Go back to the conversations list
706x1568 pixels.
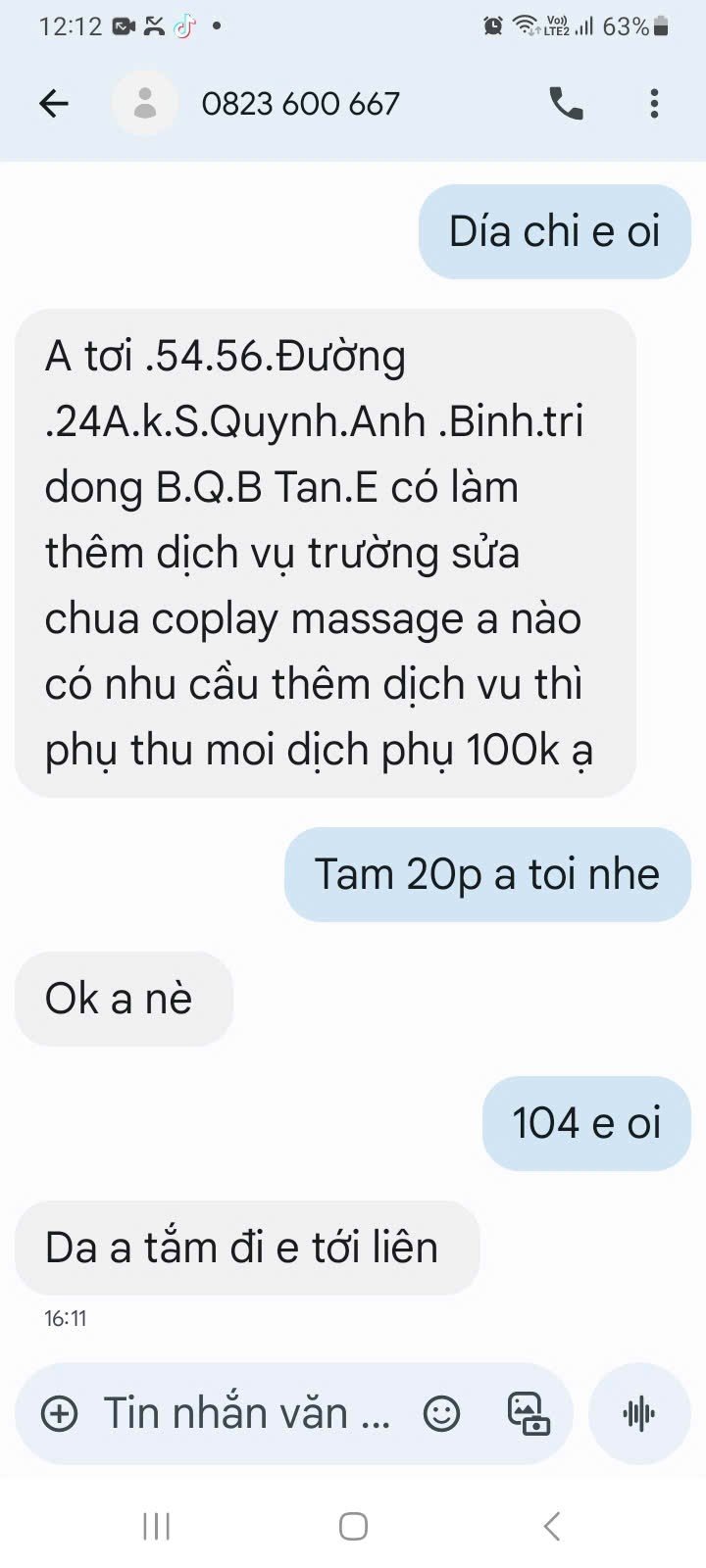pyautogui.click(x=54, y=104)
